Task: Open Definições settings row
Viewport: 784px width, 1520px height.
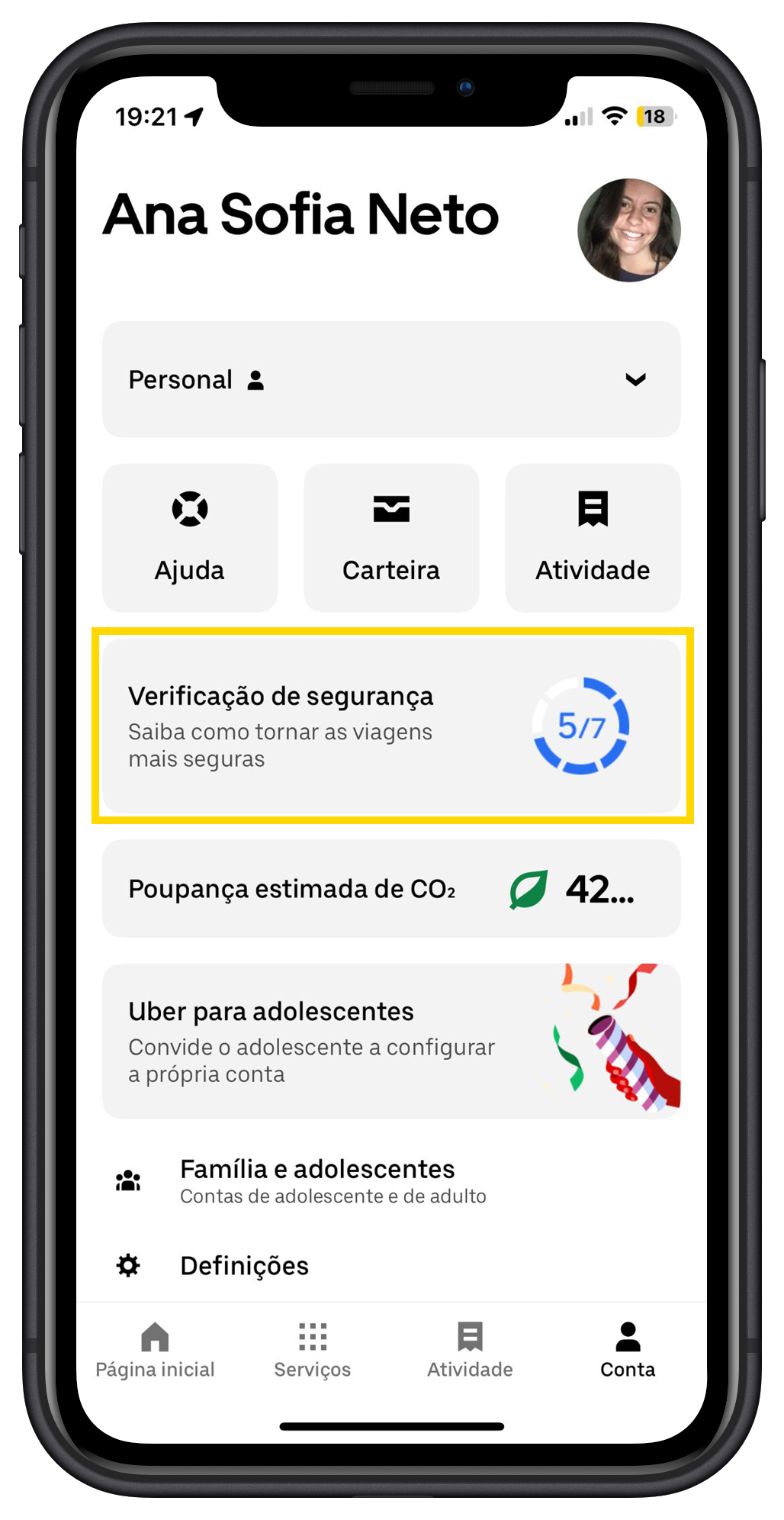Action: (244, 1266)
